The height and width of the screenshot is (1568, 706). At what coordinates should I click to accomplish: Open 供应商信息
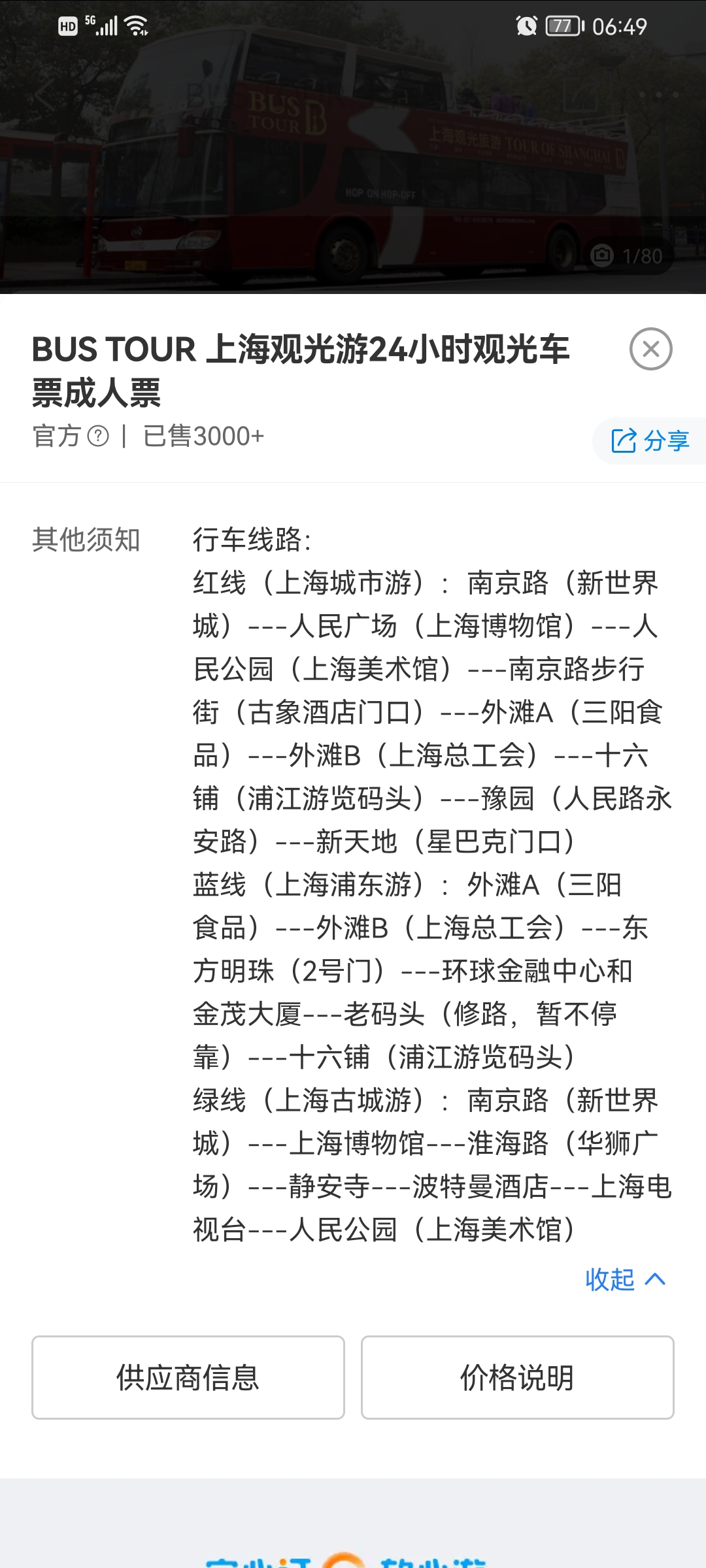pos(188,1377)
